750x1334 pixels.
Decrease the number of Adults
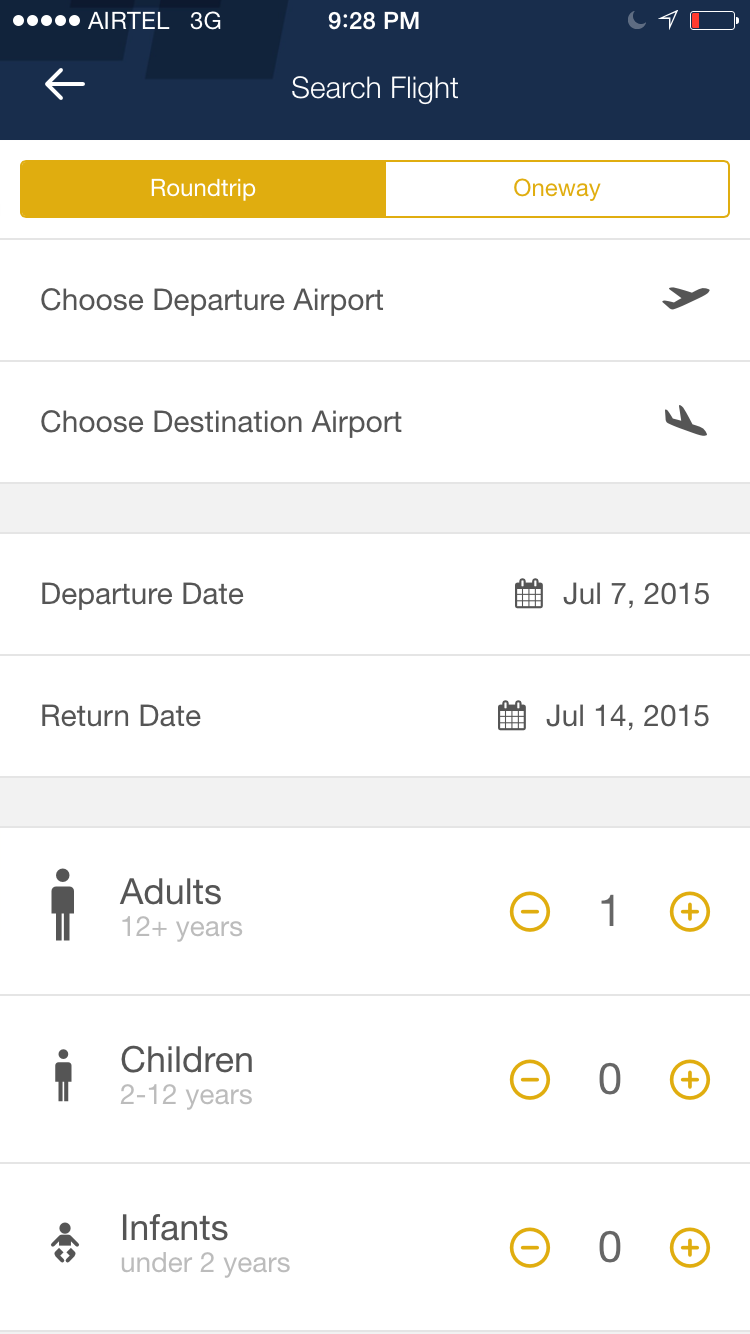[530, 912]
